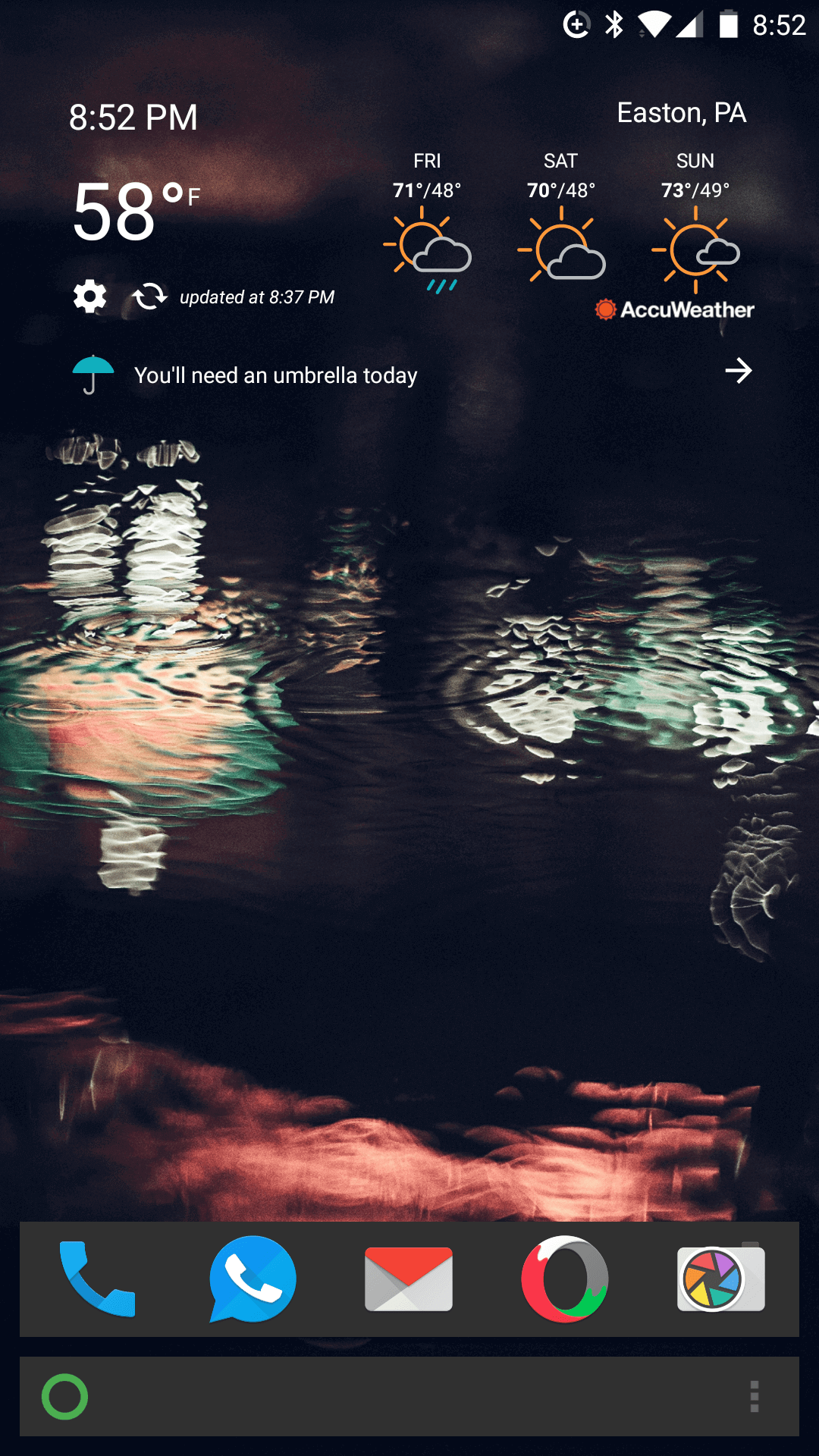Open the blue chat calling app
The width and height of the screenshot is (819, 1456).
pos(253,1279)
